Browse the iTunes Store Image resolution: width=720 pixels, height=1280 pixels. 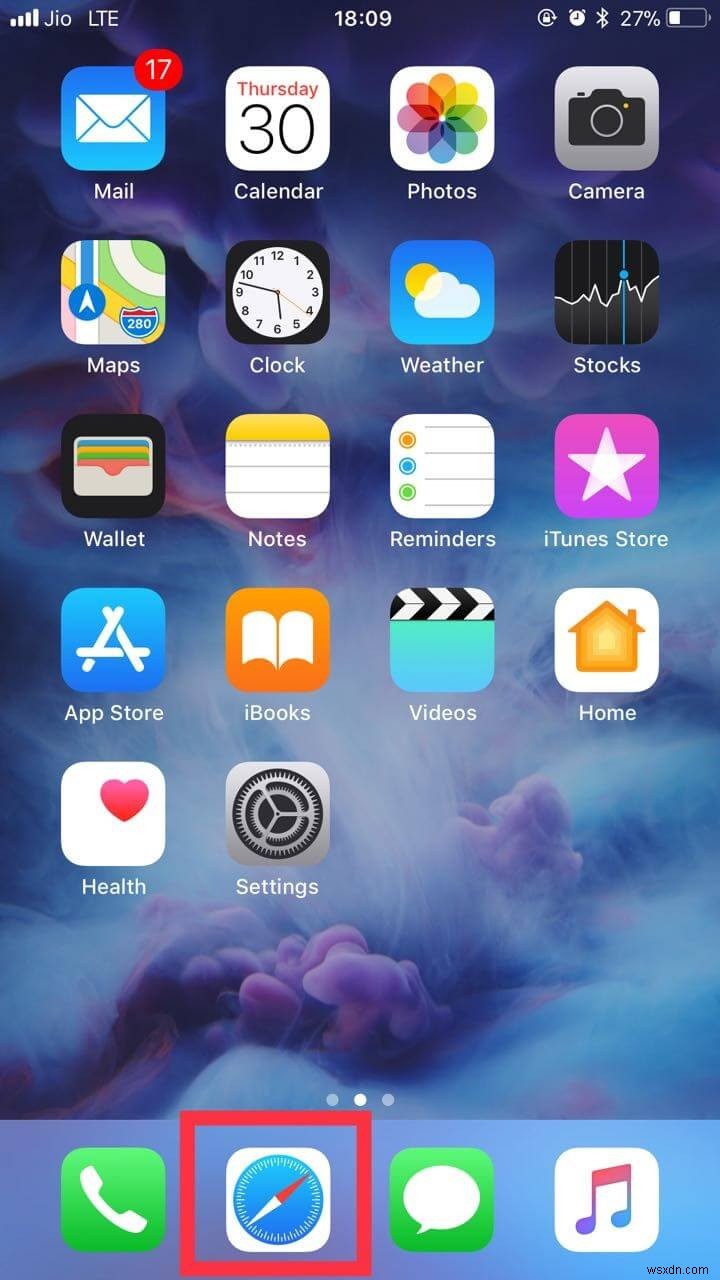pyautogui.click(x=605, y=466)
